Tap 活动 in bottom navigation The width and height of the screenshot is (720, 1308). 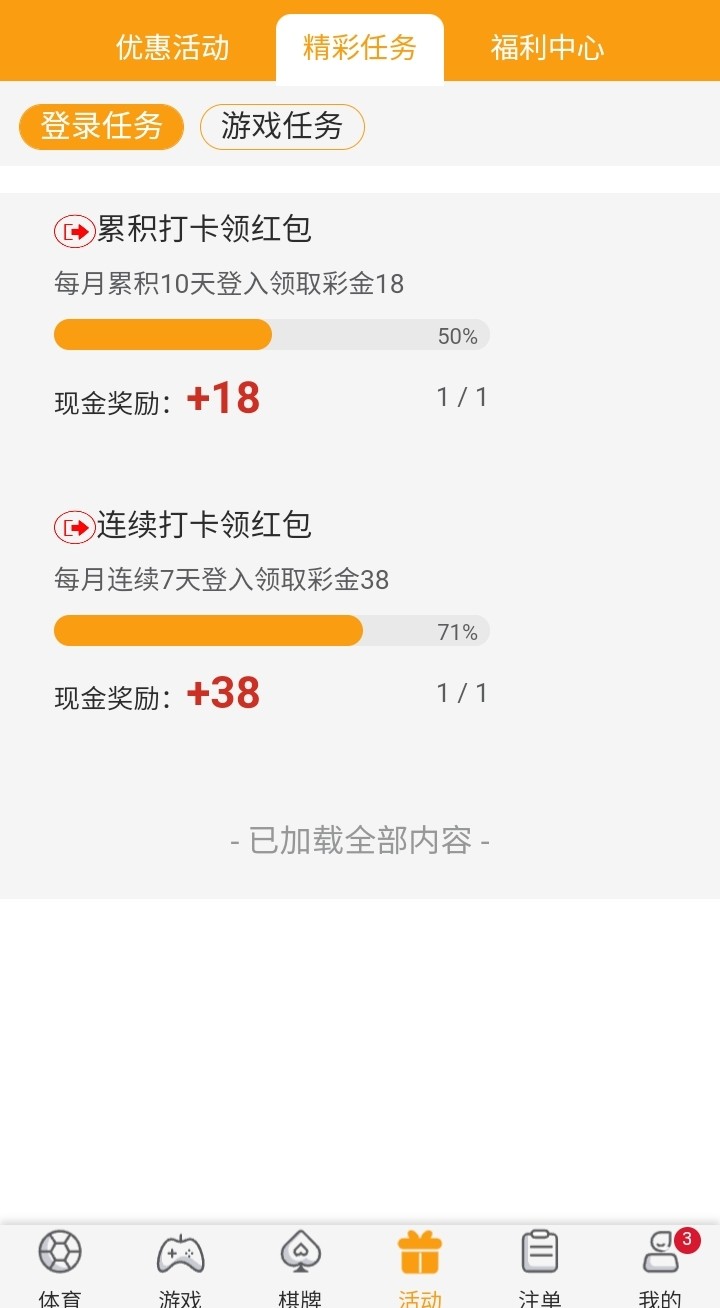click(x=420, y=1267)
